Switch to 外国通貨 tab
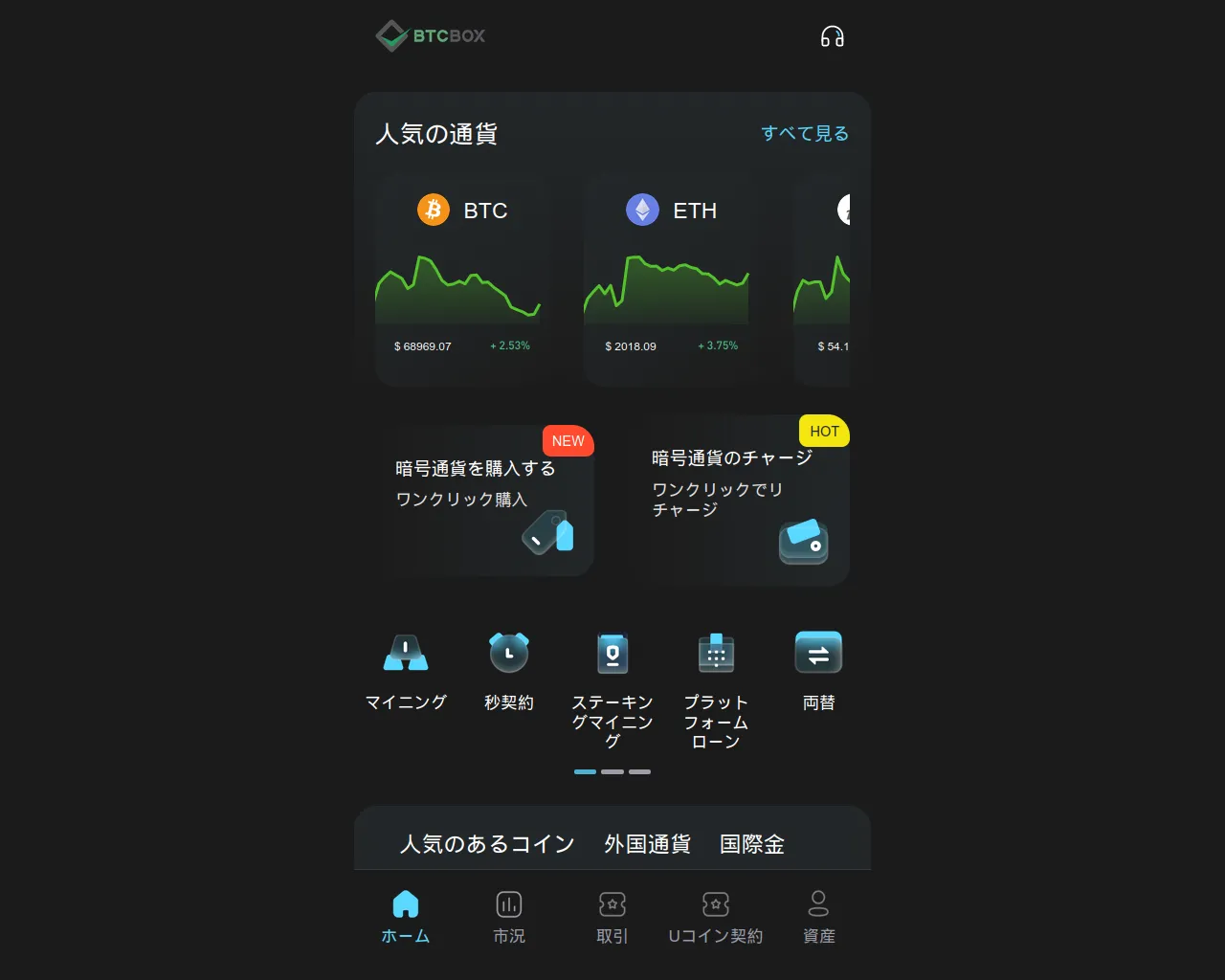The height and width of the screenshot is (980, 1225). 648,844
